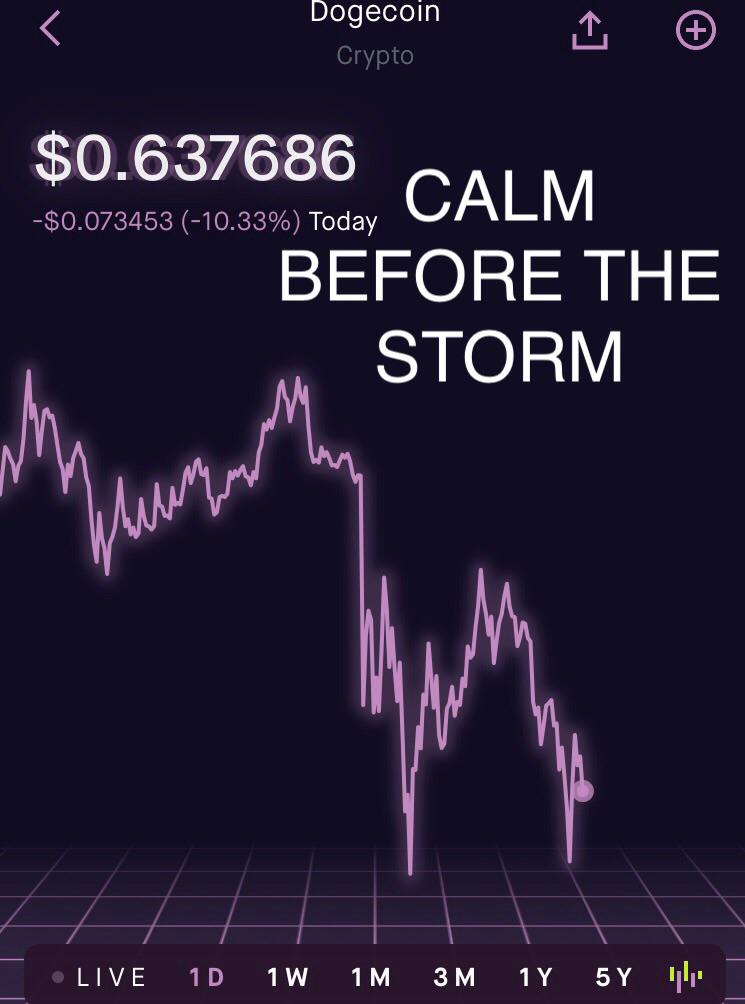Switch chart to 5Y range
745x1004 pixels.
614,977
